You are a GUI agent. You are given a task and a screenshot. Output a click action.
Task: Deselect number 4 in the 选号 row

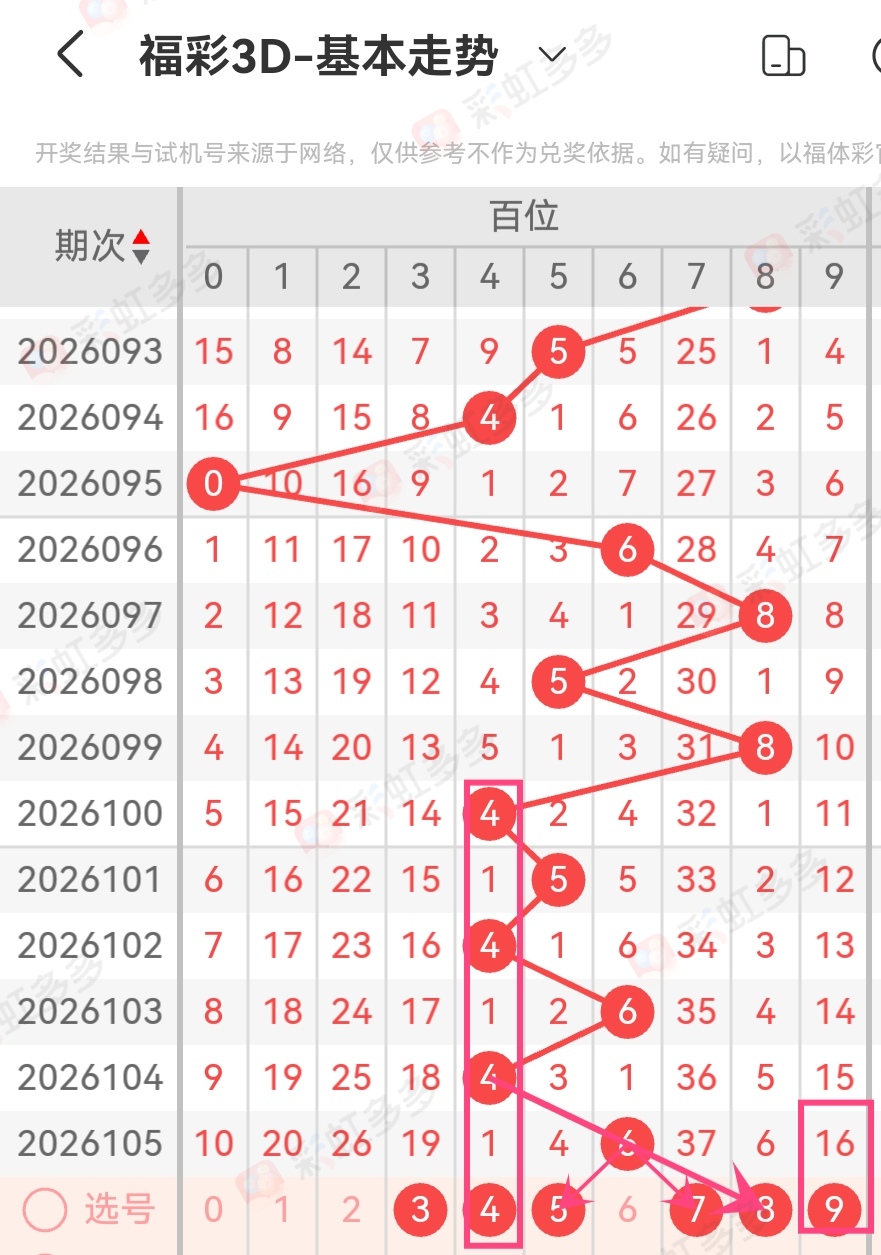tap(489, 1209)
